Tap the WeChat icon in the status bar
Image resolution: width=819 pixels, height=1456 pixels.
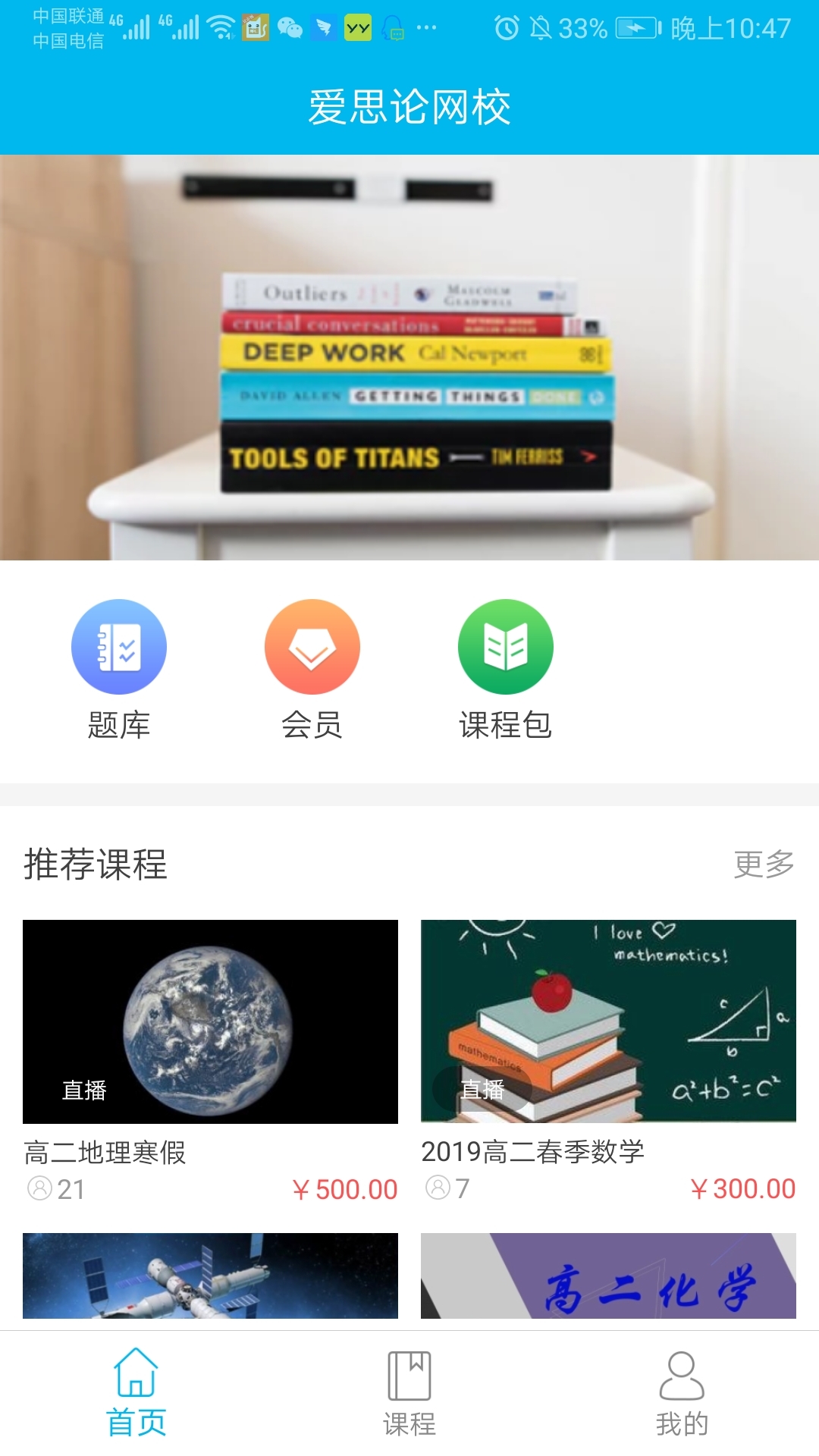point(292,29)
